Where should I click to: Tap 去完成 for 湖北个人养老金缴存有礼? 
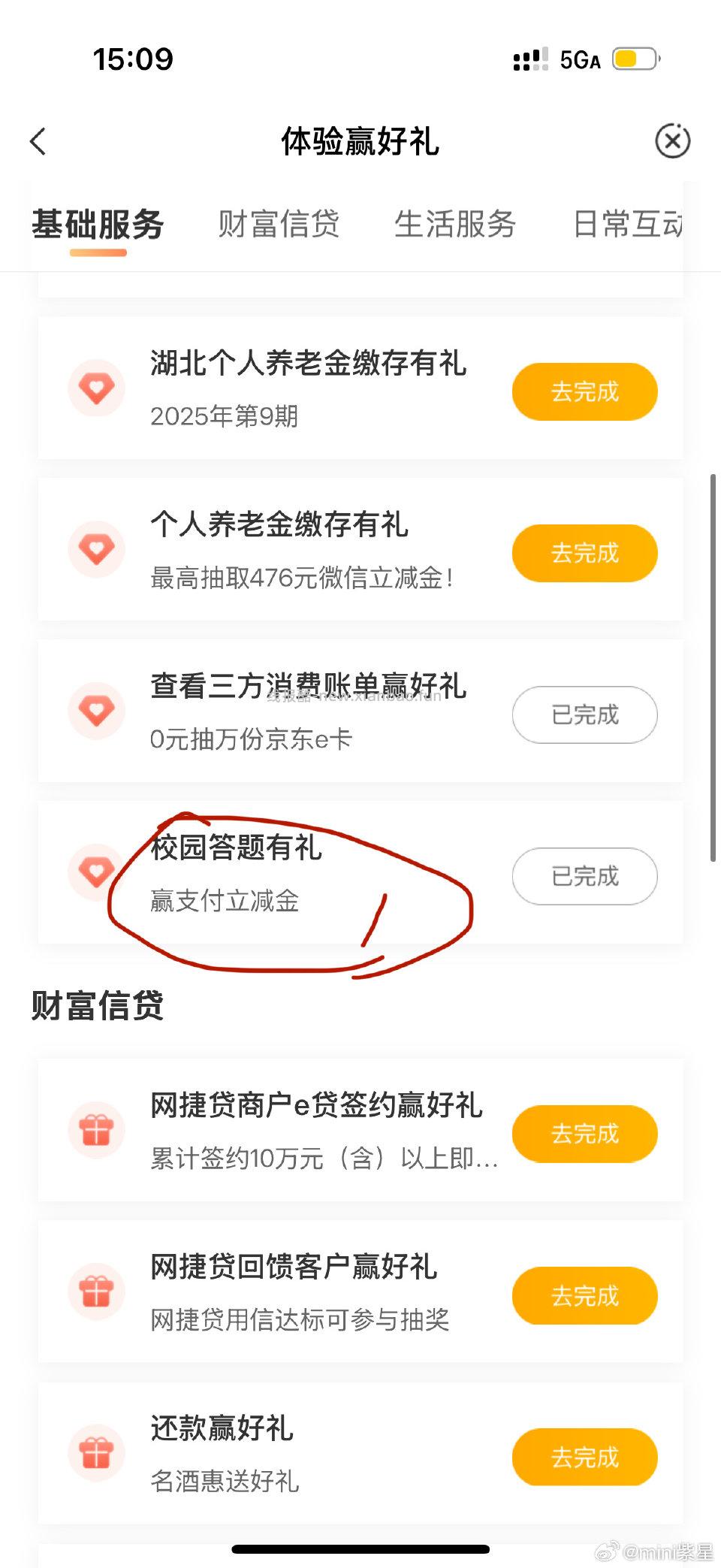coord(585,391)
